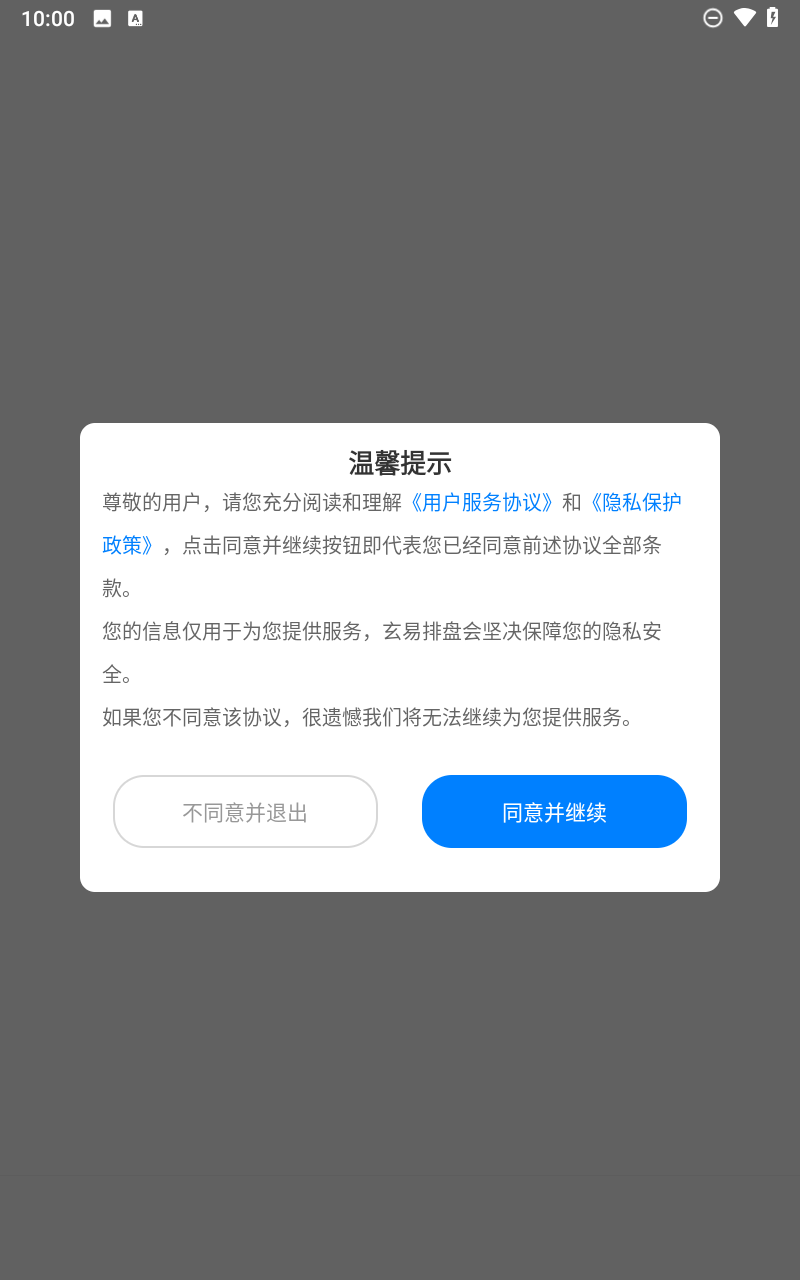Open the 《隐私保护政策》 link

[x=632, y=502]
